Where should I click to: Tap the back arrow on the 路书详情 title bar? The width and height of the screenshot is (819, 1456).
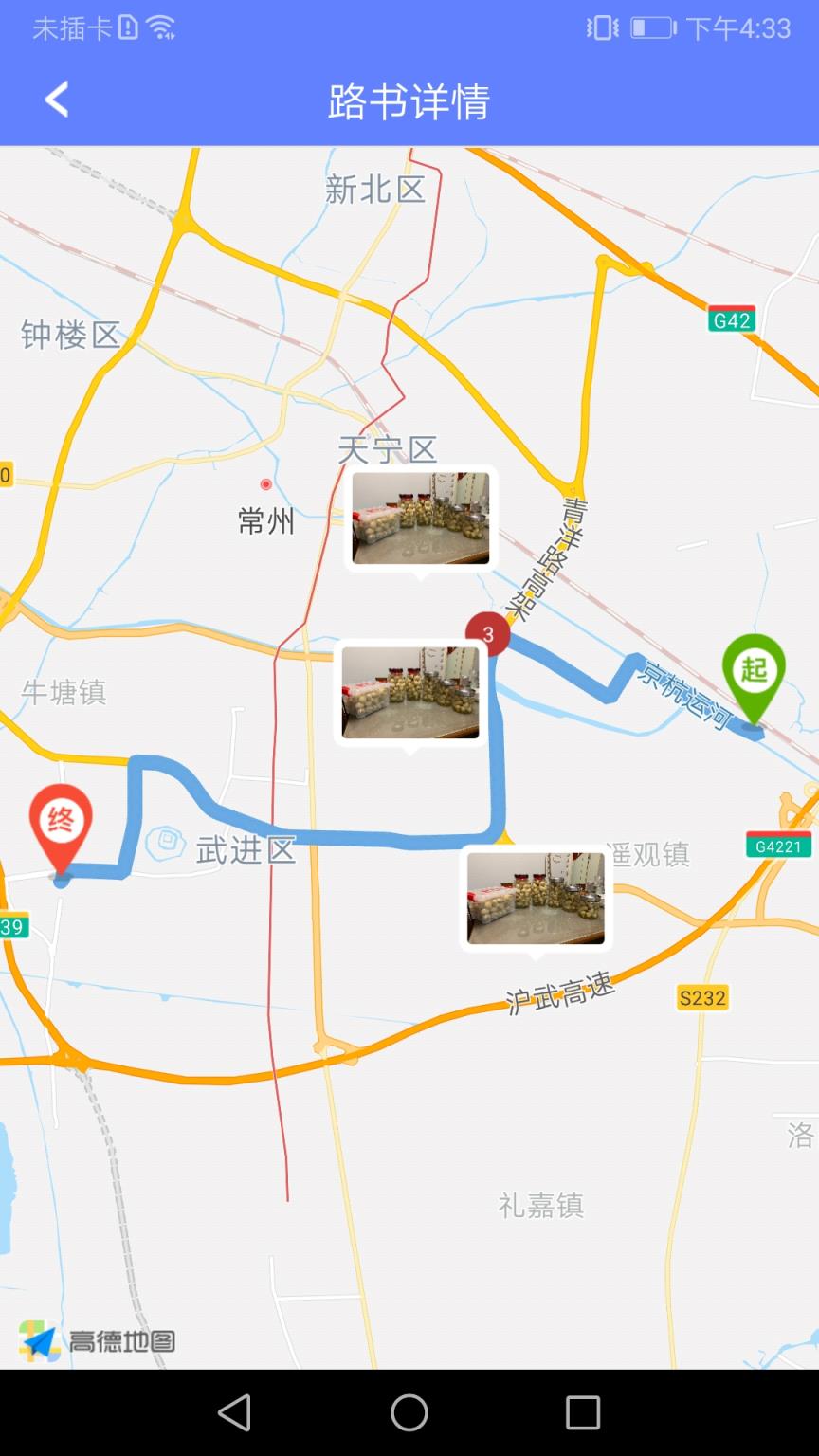(x=57, y=100)
